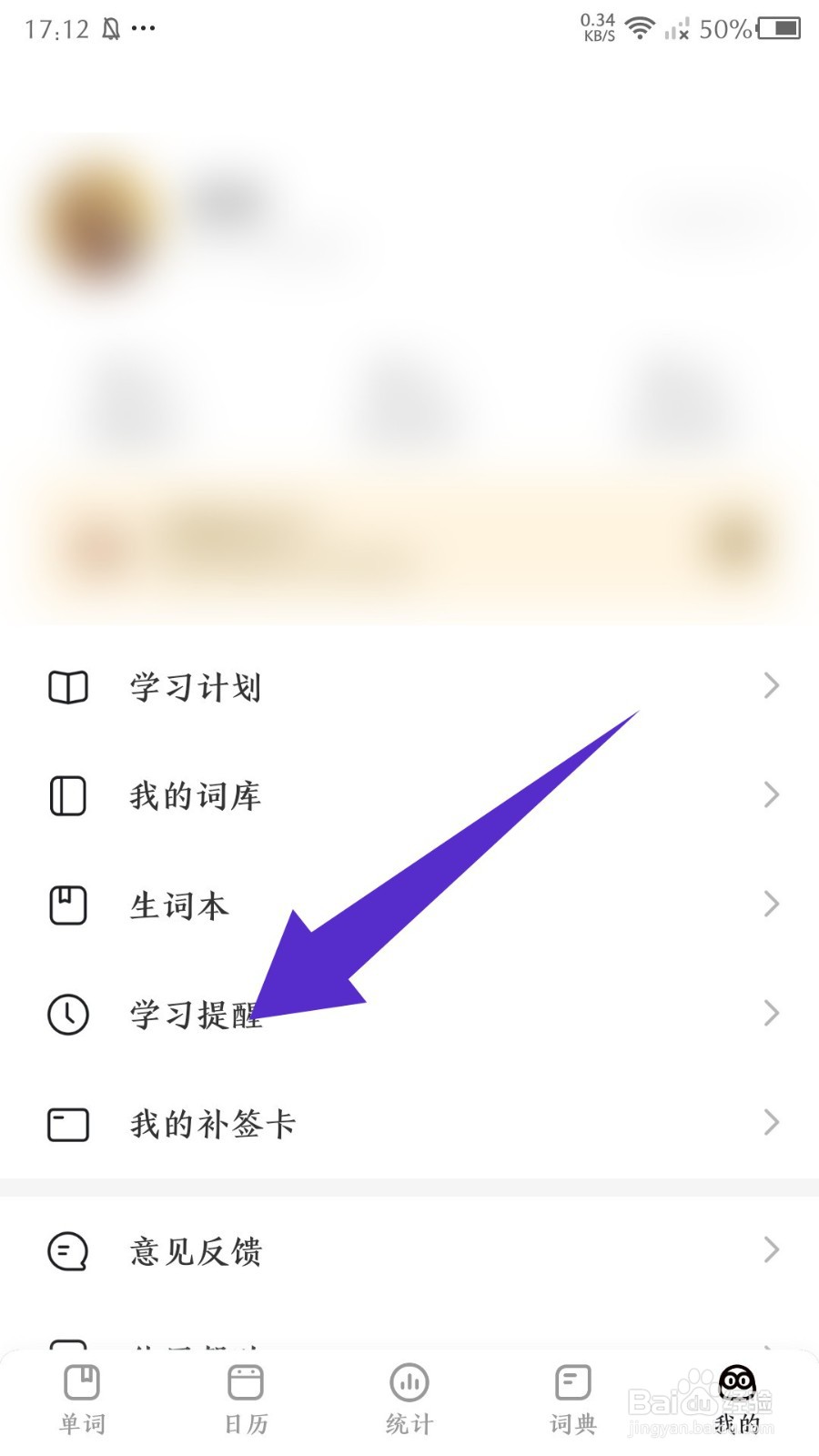The width and height of the screenshot is (819, 1456).
Task: Tap the 意见反馈 text entry
Action: coord(194,1251)
